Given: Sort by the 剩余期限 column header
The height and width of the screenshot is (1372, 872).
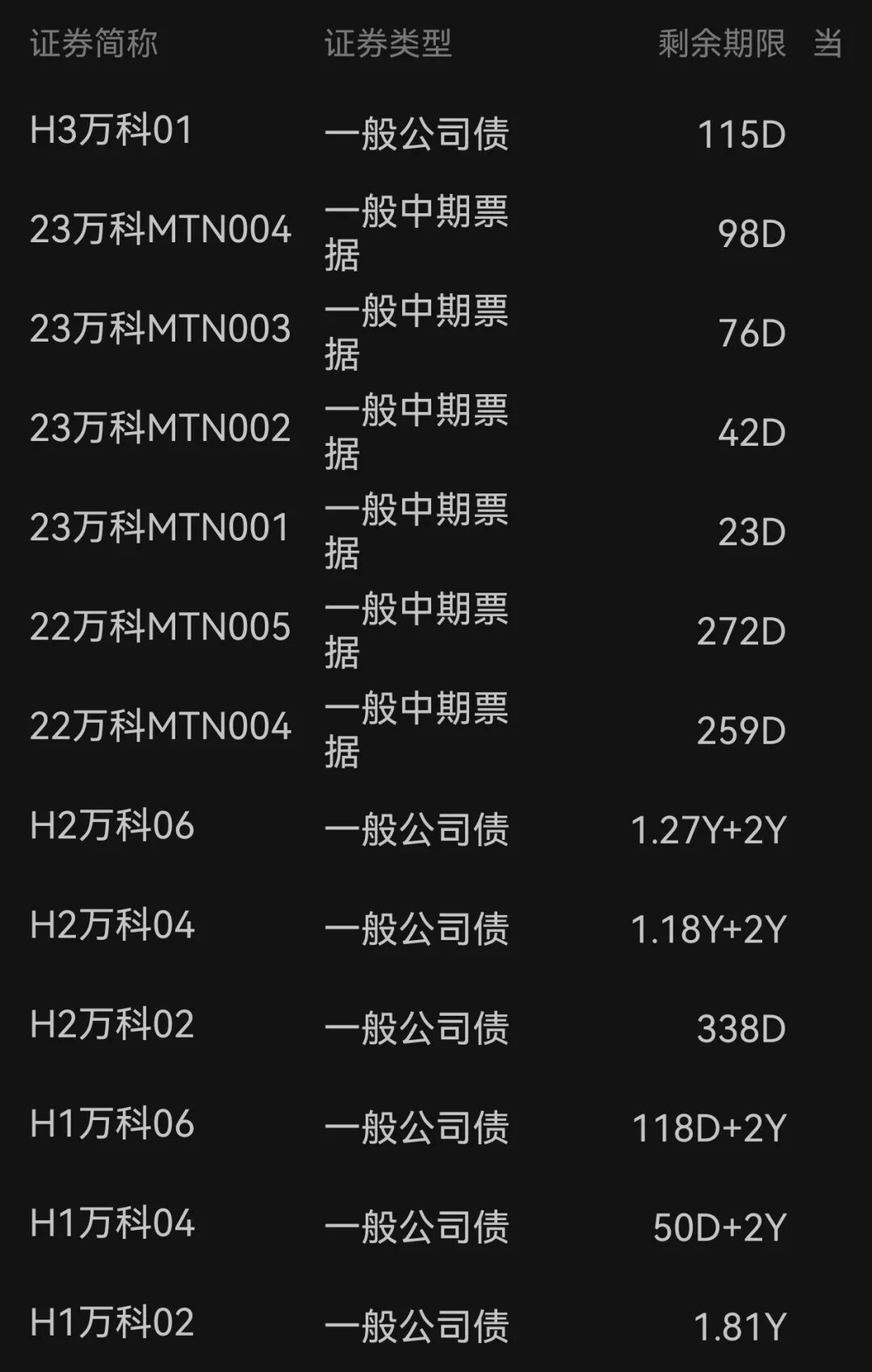Looking at the screenshot, I should coord(721,44).
